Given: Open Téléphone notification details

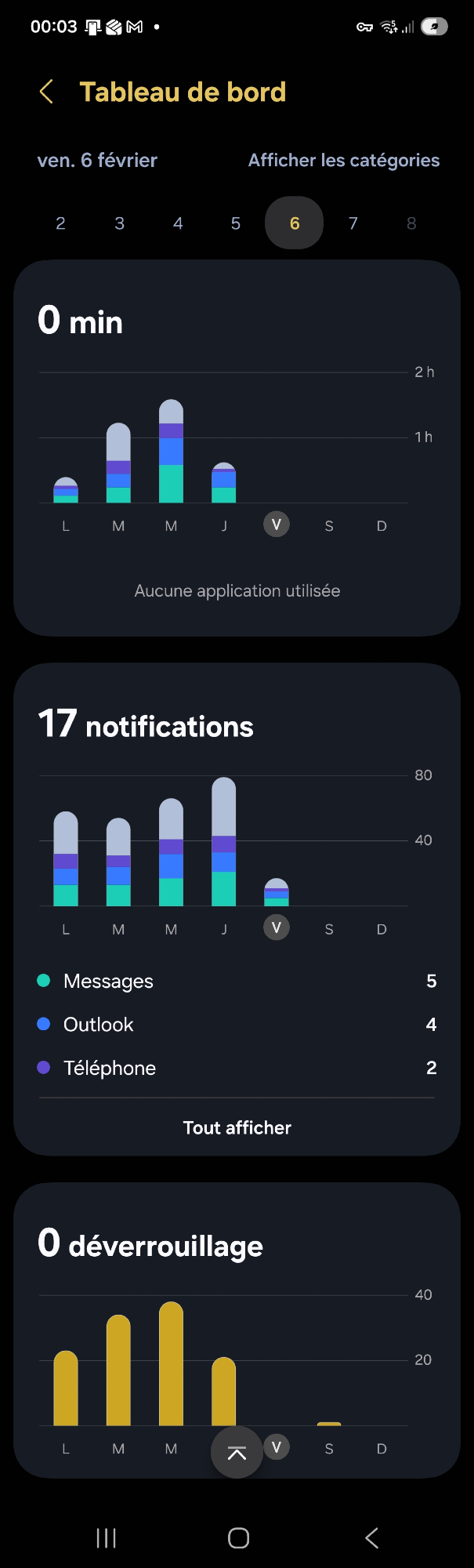Looking at the screenshot, I should [x=235, y=1068].
